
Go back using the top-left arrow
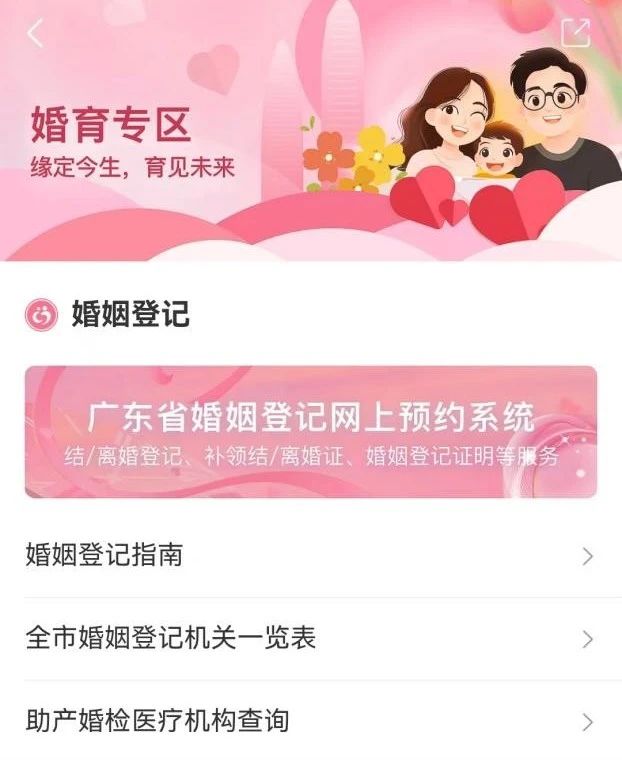35,33
